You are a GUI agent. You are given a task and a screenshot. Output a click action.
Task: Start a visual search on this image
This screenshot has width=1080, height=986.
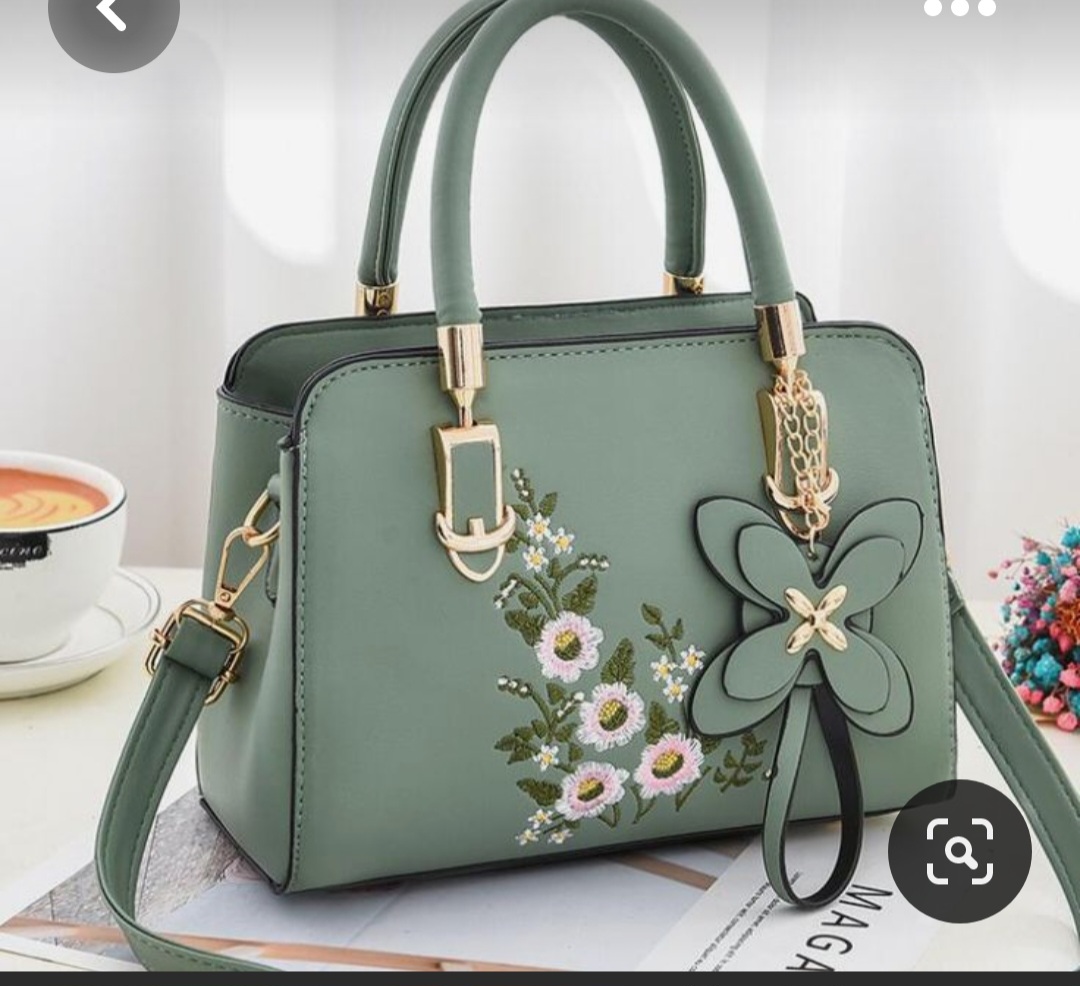(959, 851)
